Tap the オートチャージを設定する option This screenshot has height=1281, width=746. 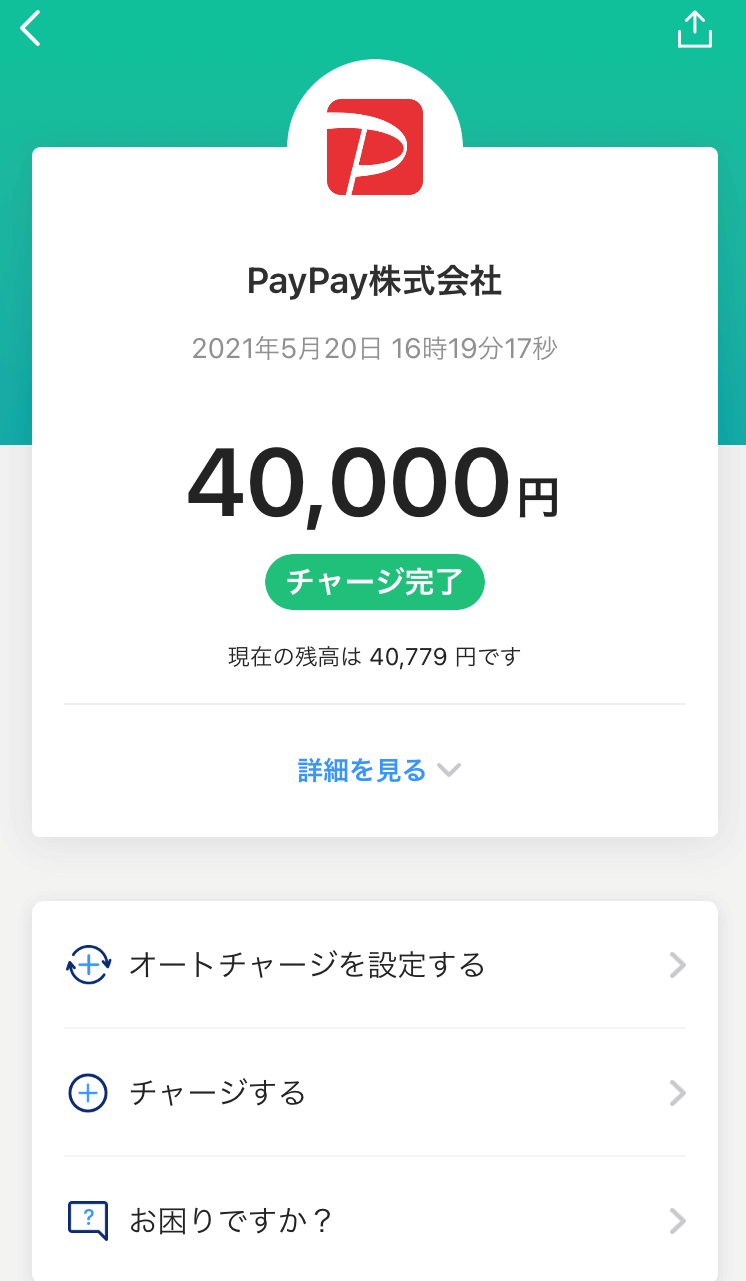[307, 965]
